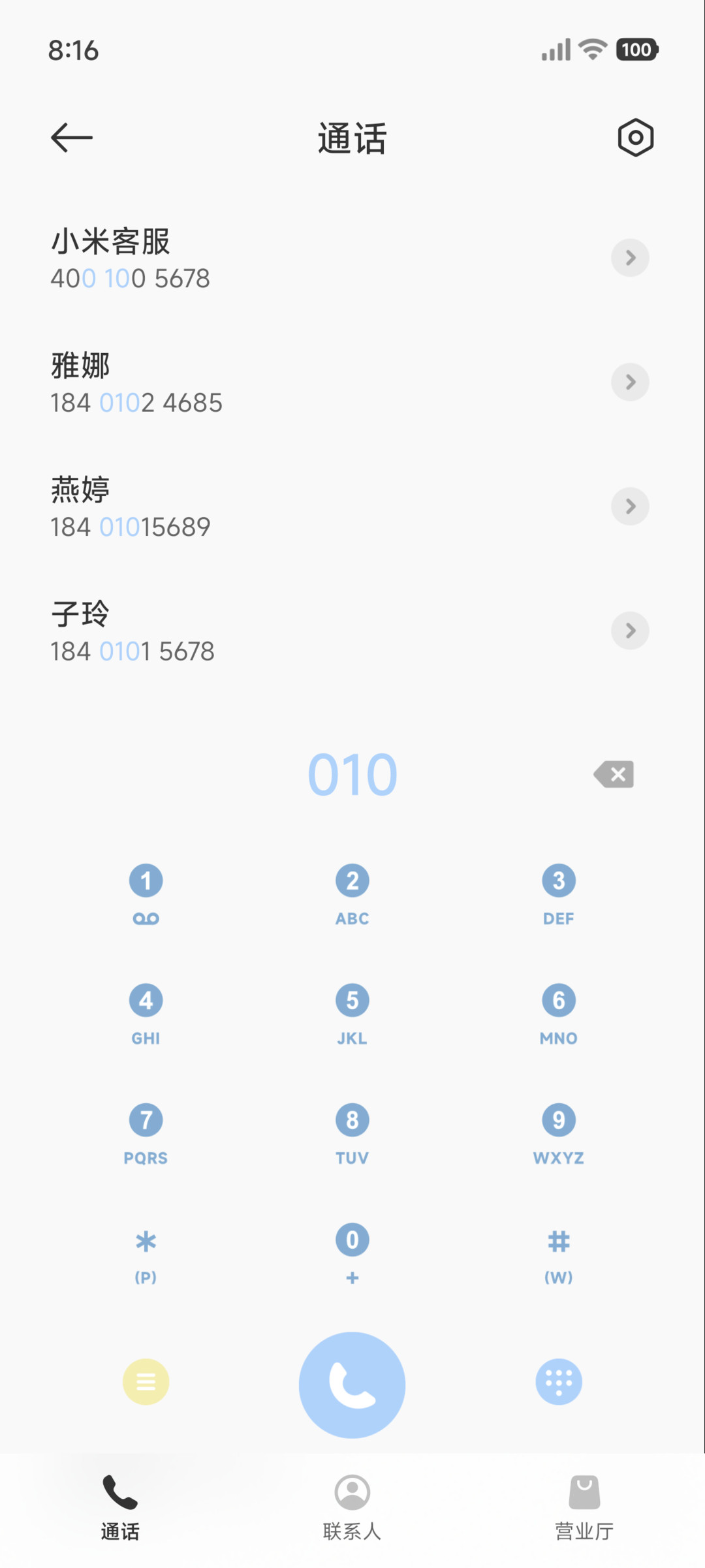Delete the last dialed digit
Image resolution: width=705 pixels, height=1568 pixels.
[614, 774]
